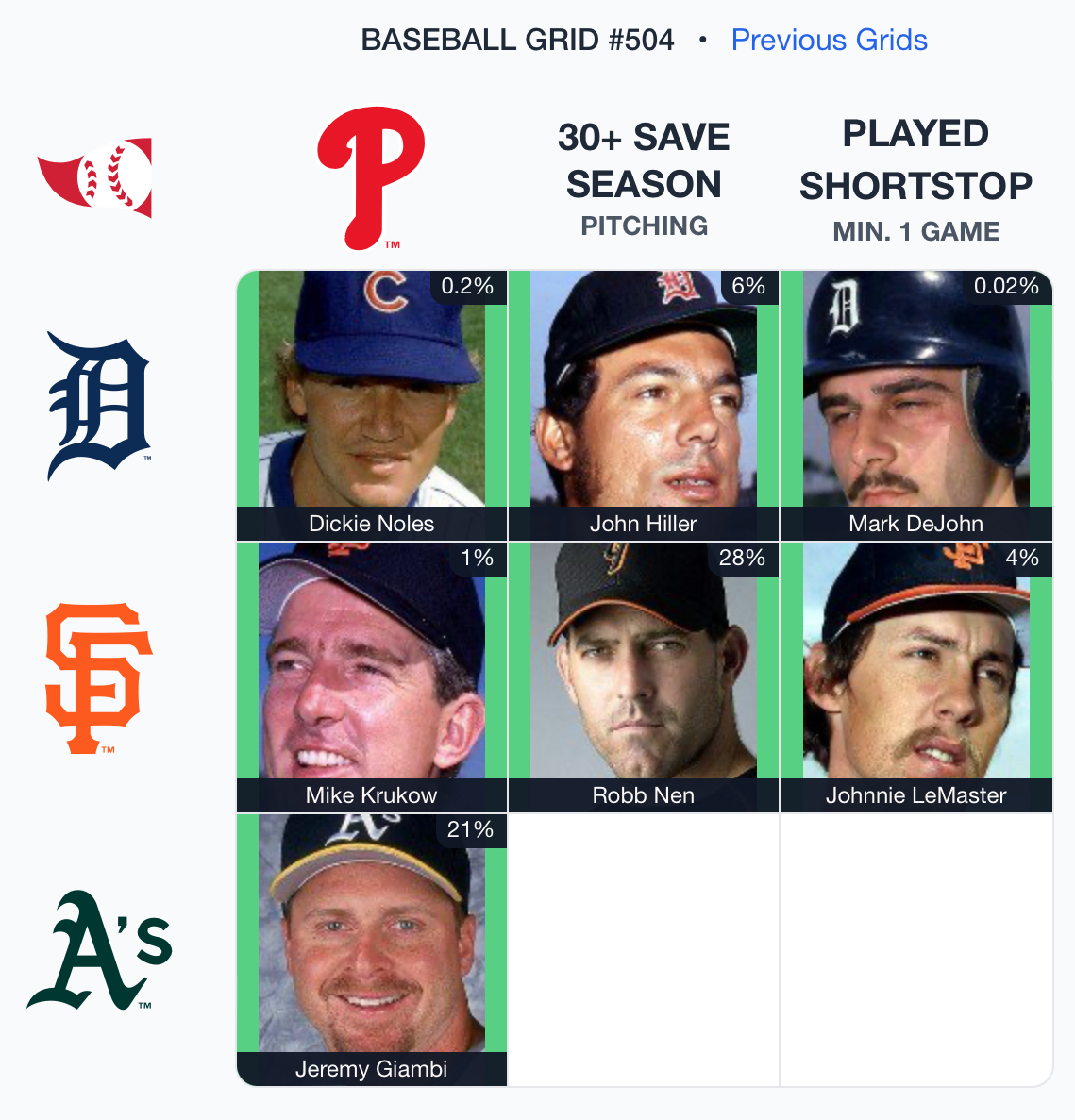Tap the Mark DeJohn tile
Viewport: 1075px width, 1120px height.
coord(915,406)
